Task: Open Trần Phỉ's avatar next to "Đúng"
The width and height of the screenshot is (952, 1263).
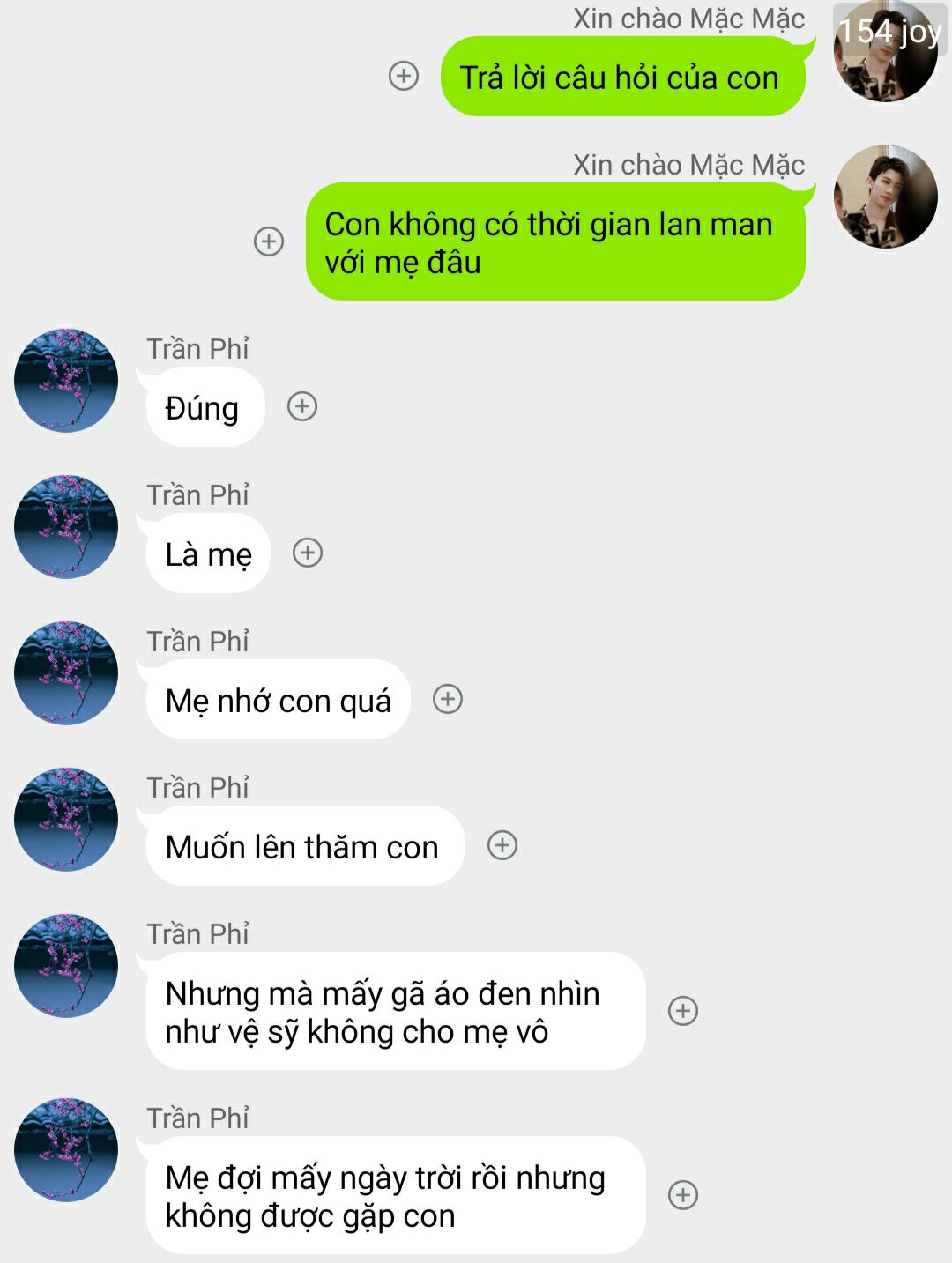Action: point(66,380)
